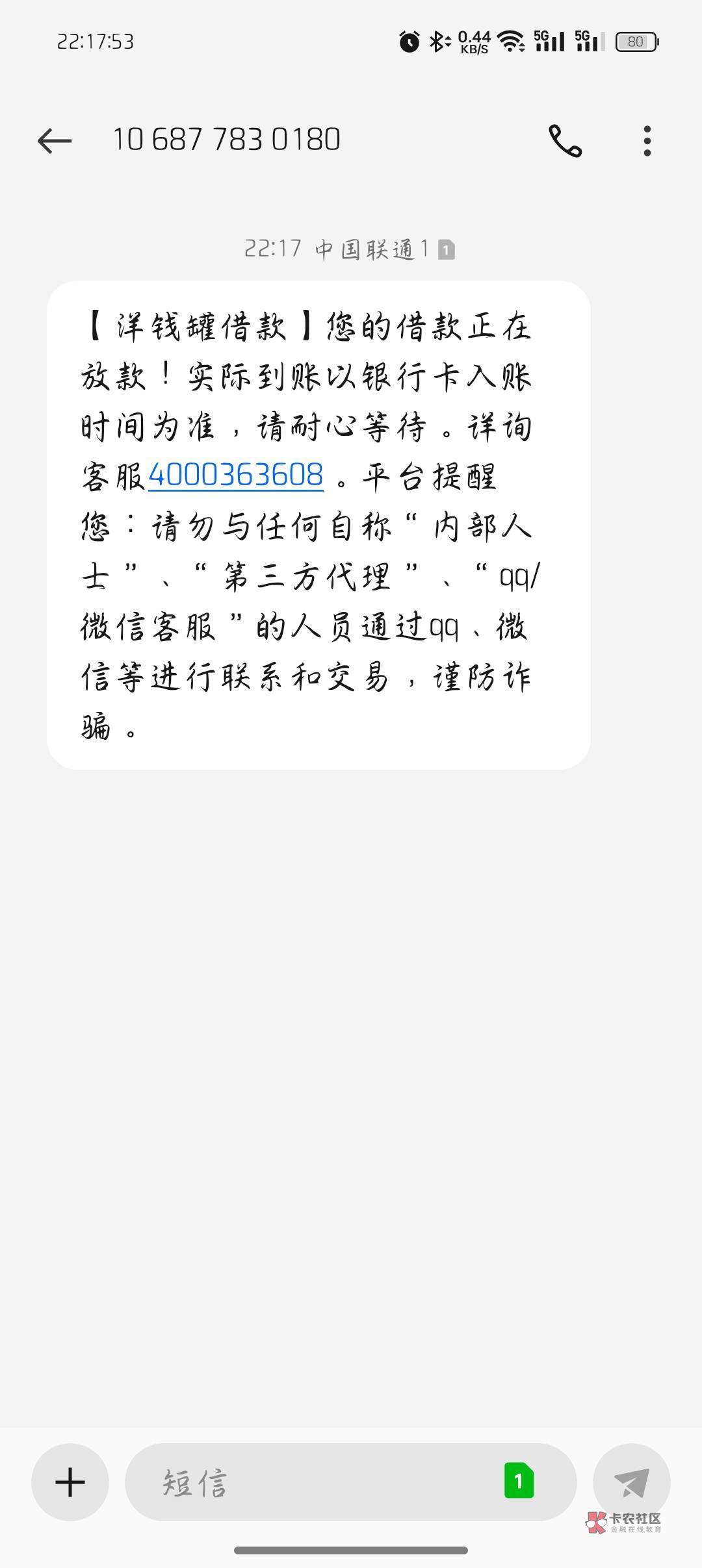Send the message with the paper plane
This screenshot has width=702, height=1568.
[631, 1482]
